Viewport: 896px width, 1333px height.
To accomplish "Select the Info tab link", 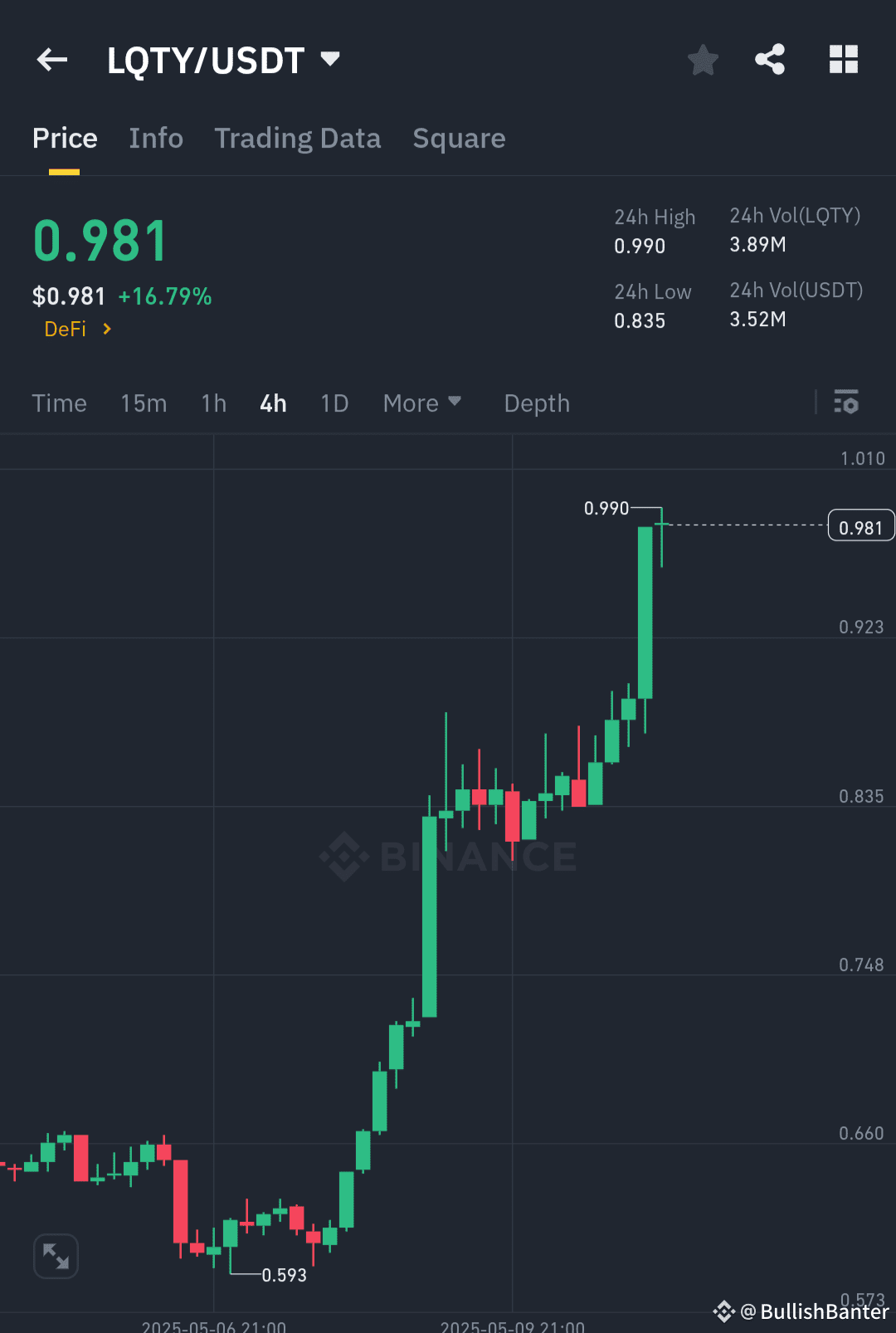I will (x=156, y=138).
